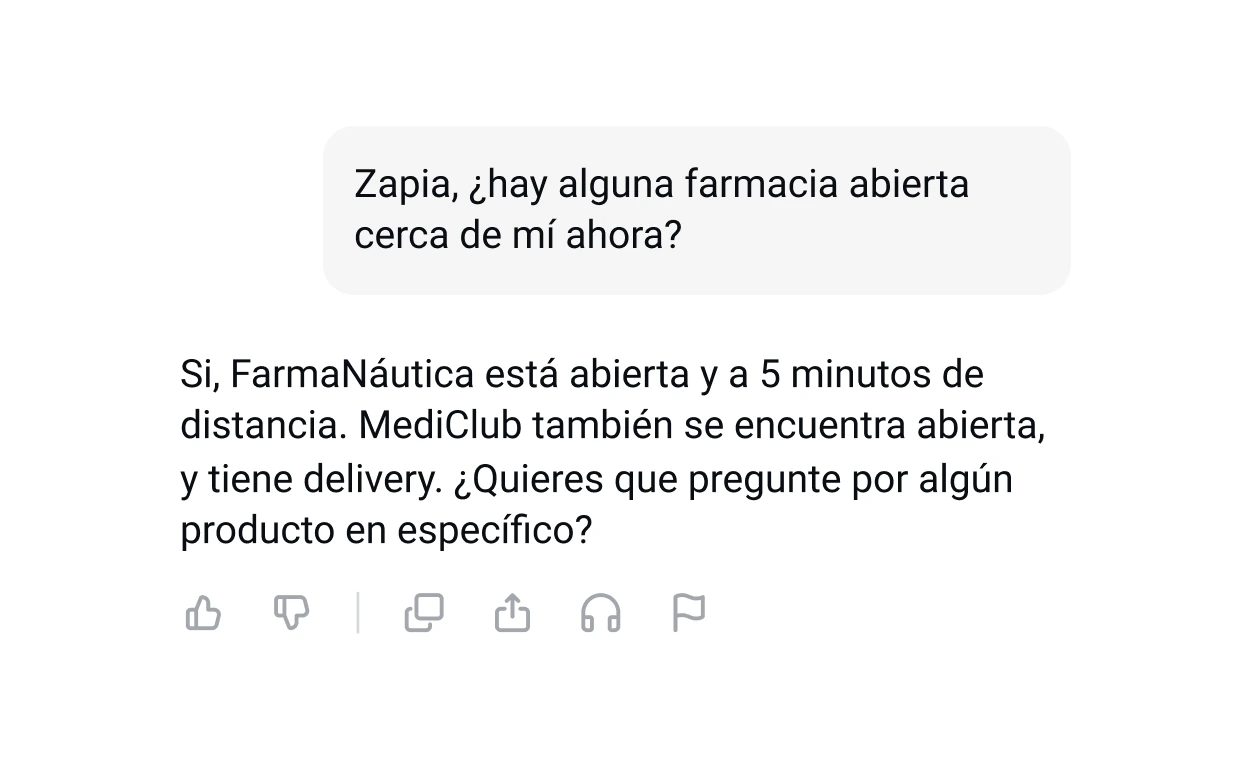Like Zapia's pharmacy response with thumbs up
Image resolution: width=1254 pixels, height=762 pixels.
click(204, 612)
